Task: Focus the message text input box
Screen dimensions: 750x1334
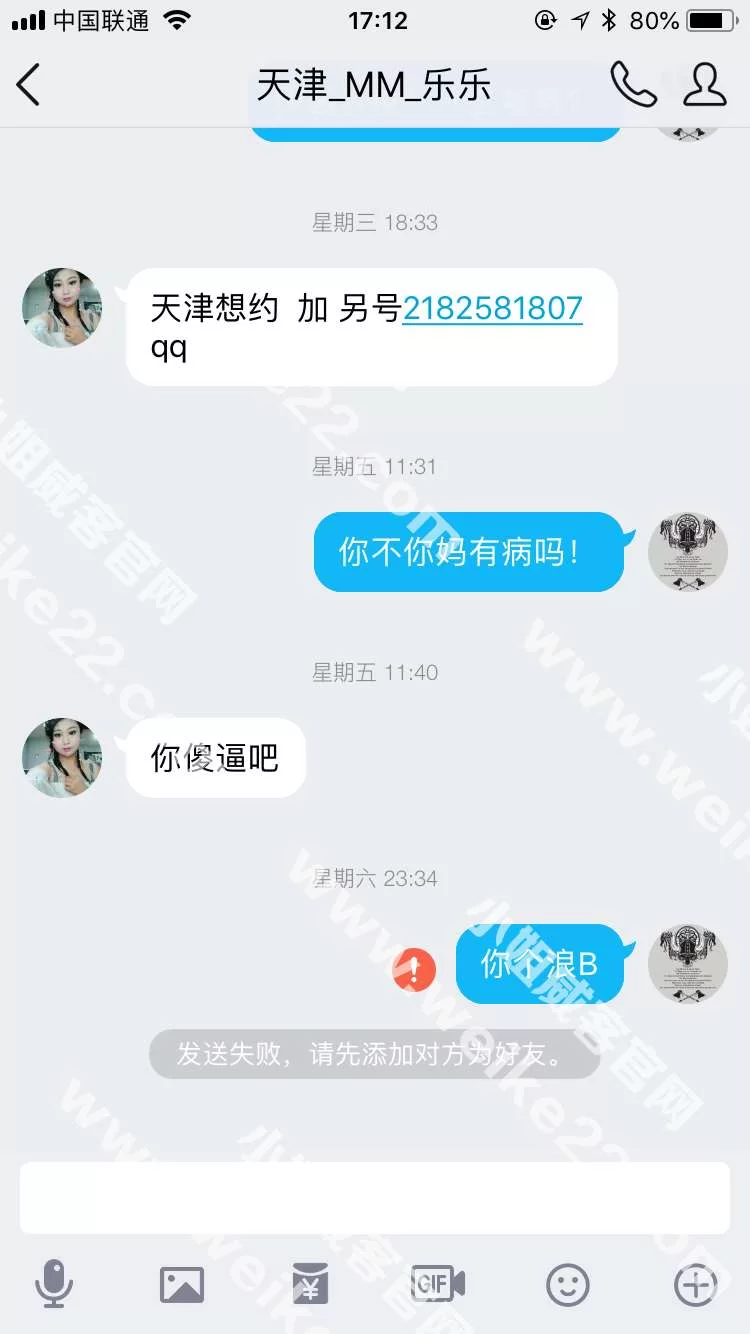Action: (x=374, y=1197)
